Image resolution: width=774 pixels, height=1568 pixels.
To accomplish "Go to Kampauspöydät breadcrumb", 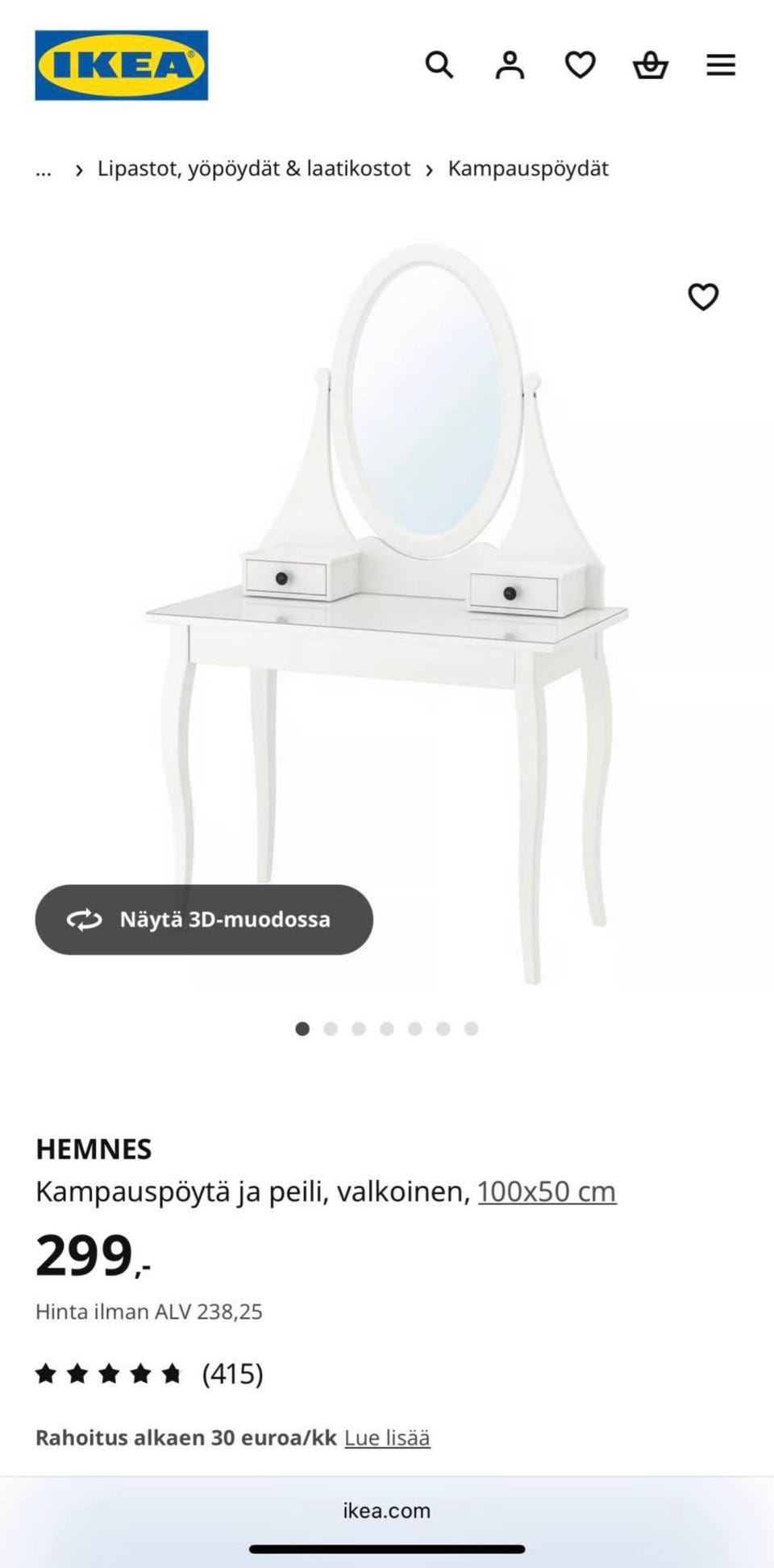I will (528, 169).
